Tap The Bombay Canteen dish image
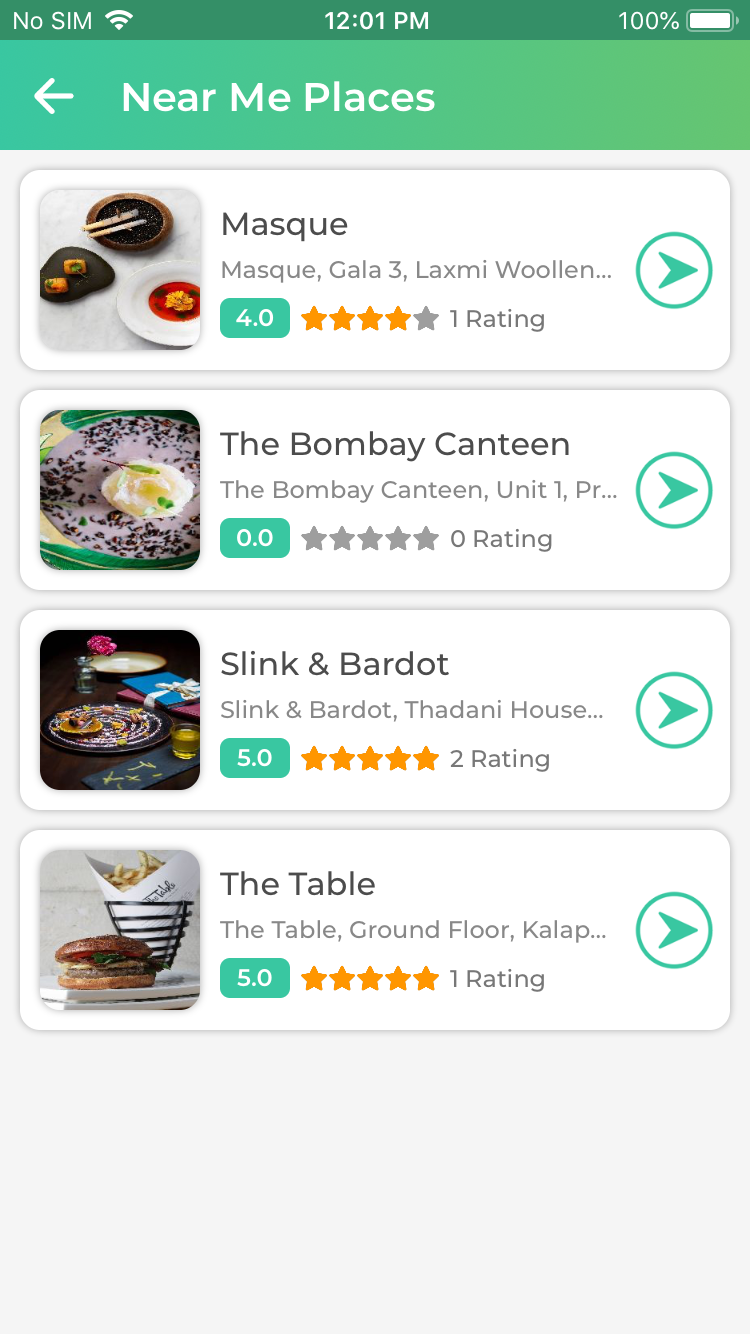Screen dimensions: 750x1334 [119, 490]
